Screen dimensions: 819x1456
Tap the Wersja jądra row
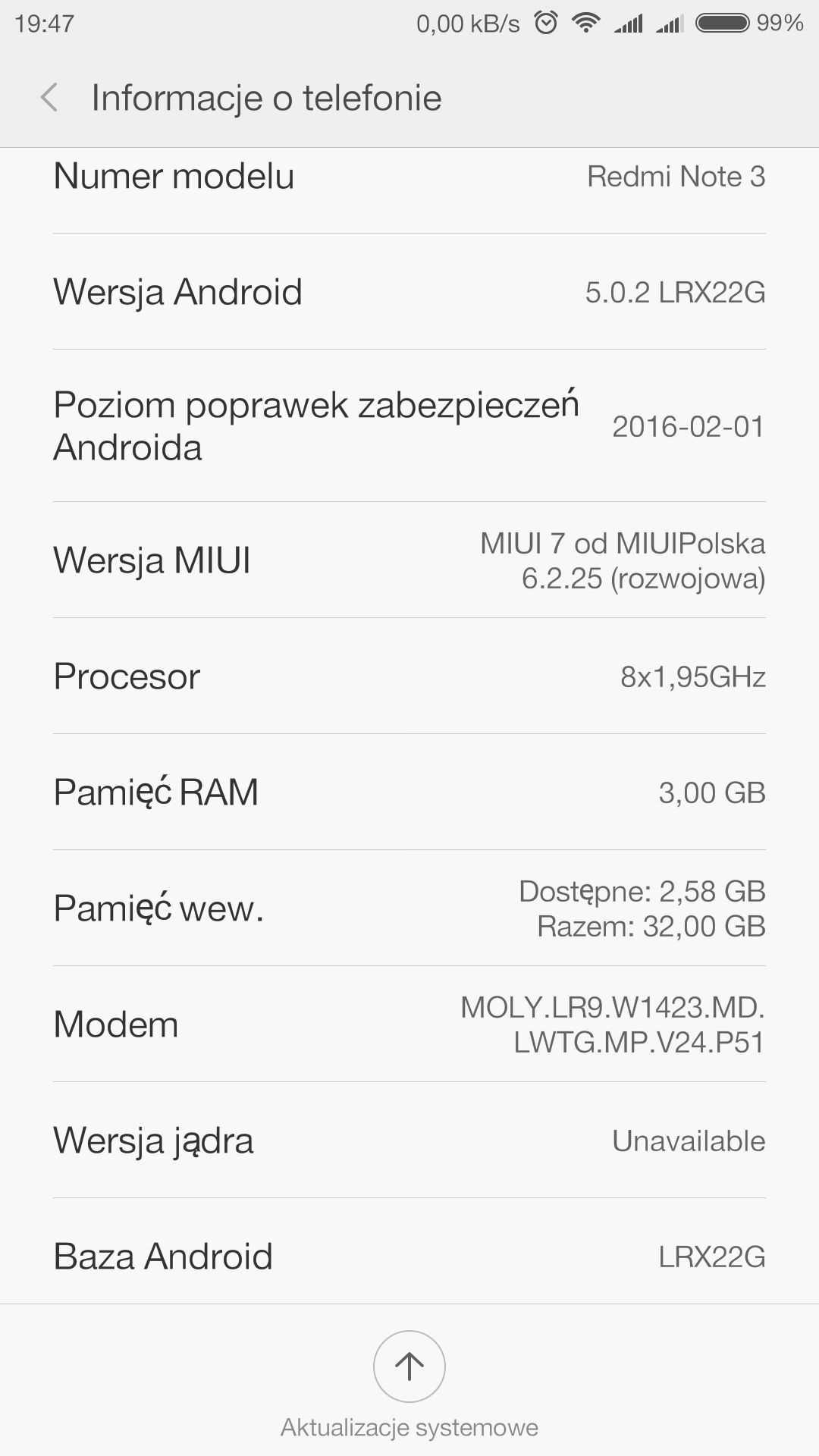tap(409, 1141)
